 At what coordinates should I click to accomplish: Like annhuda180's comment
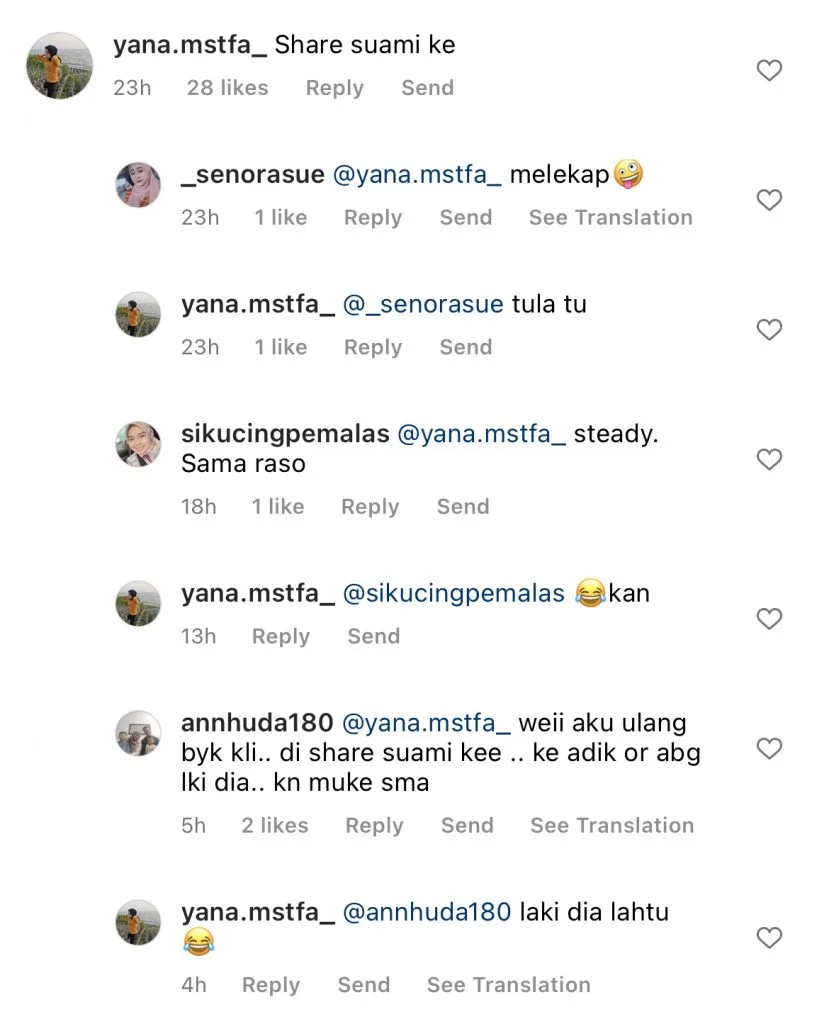pos(768,748)
